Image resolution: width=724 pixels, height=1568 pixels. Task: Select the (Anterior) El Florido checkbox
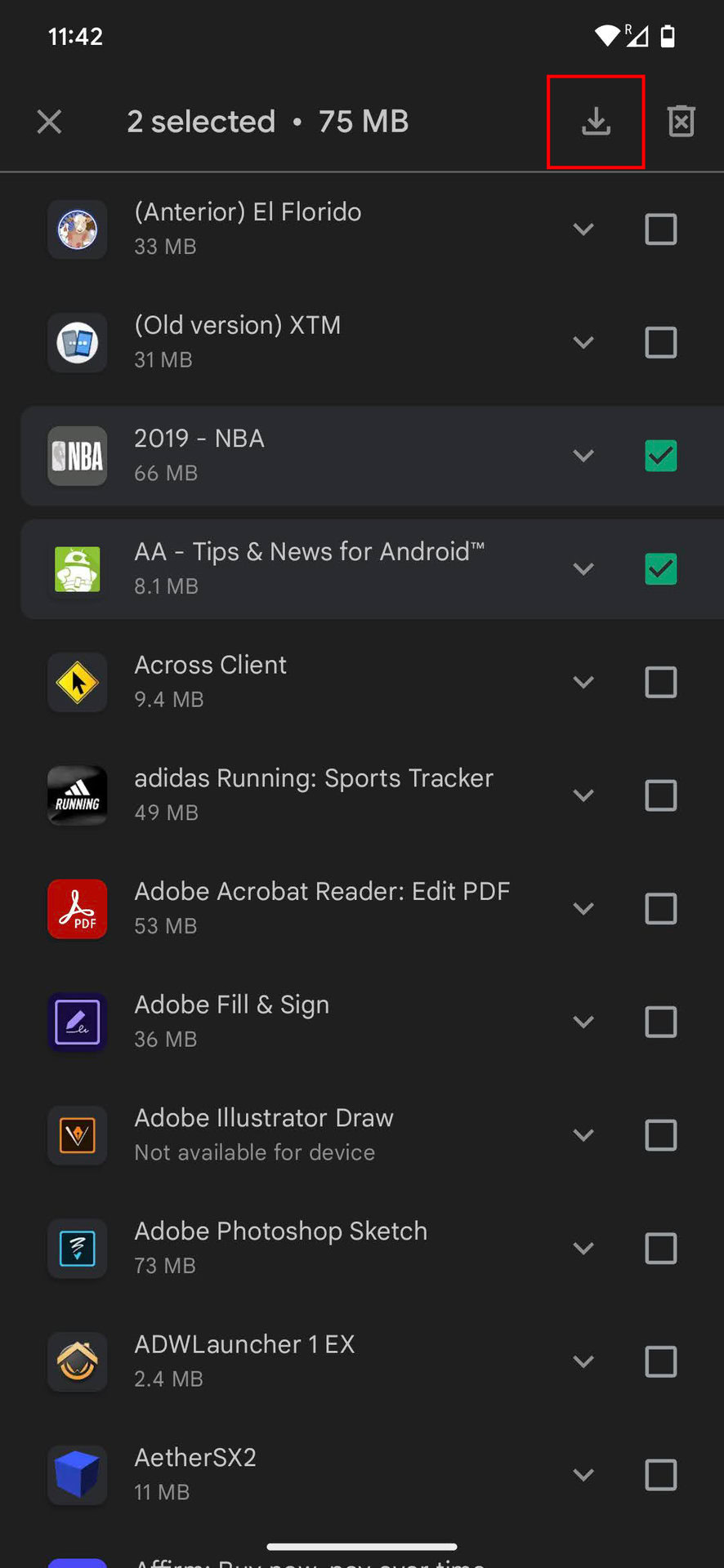click(660, 229)
